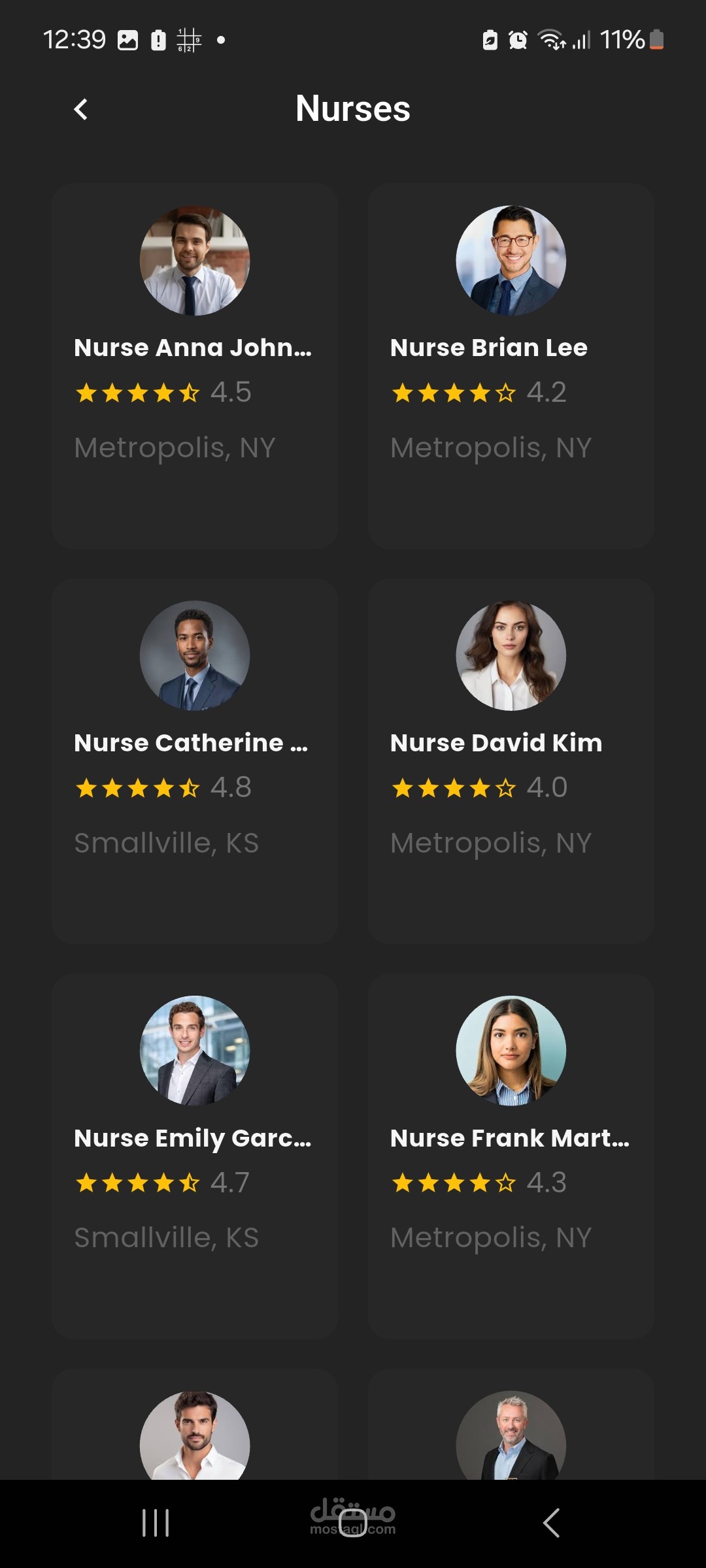Tap the system navigation back button
This screenshot has width=706, height=1568.
point(551,1523)
